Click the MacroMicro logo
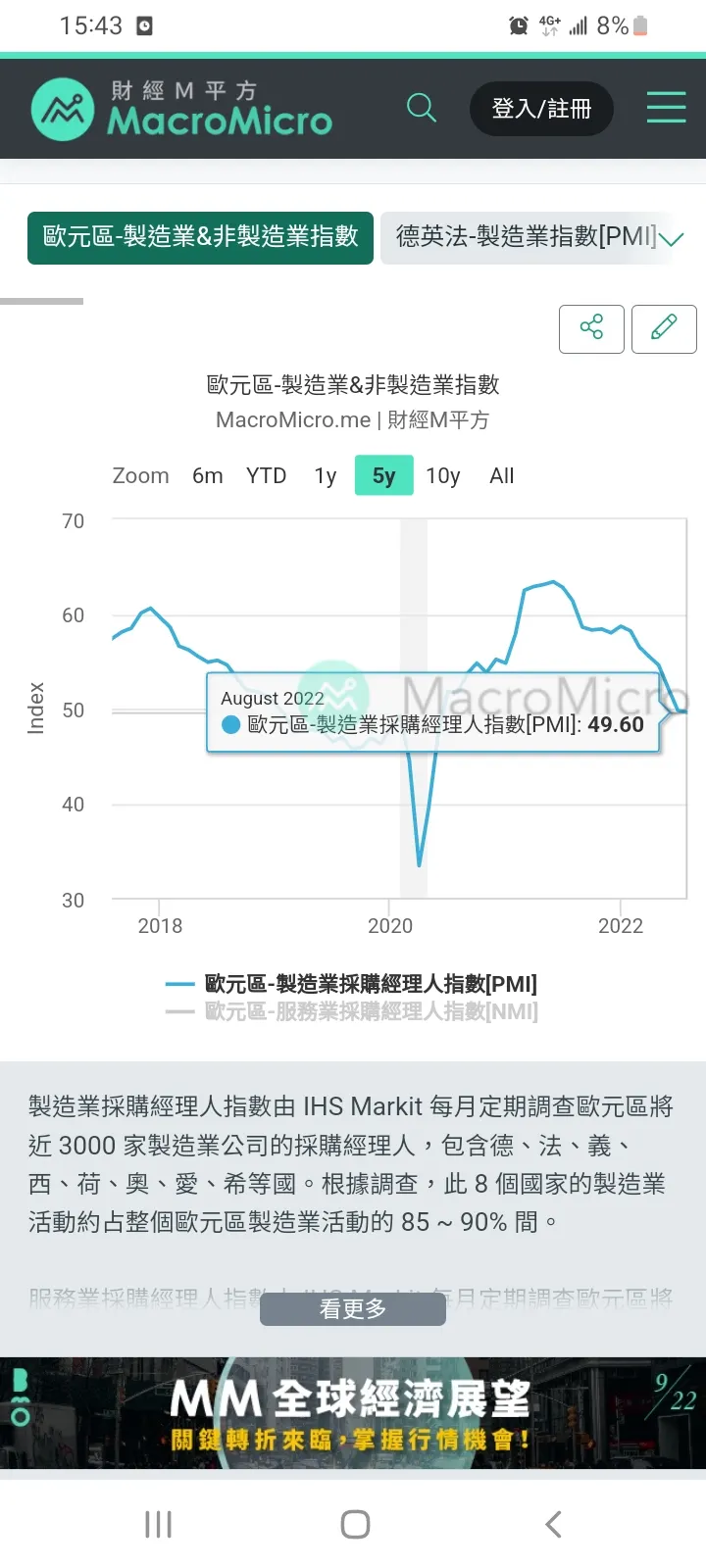This screenshot has width=706, height=1568. tap(181, 108)
